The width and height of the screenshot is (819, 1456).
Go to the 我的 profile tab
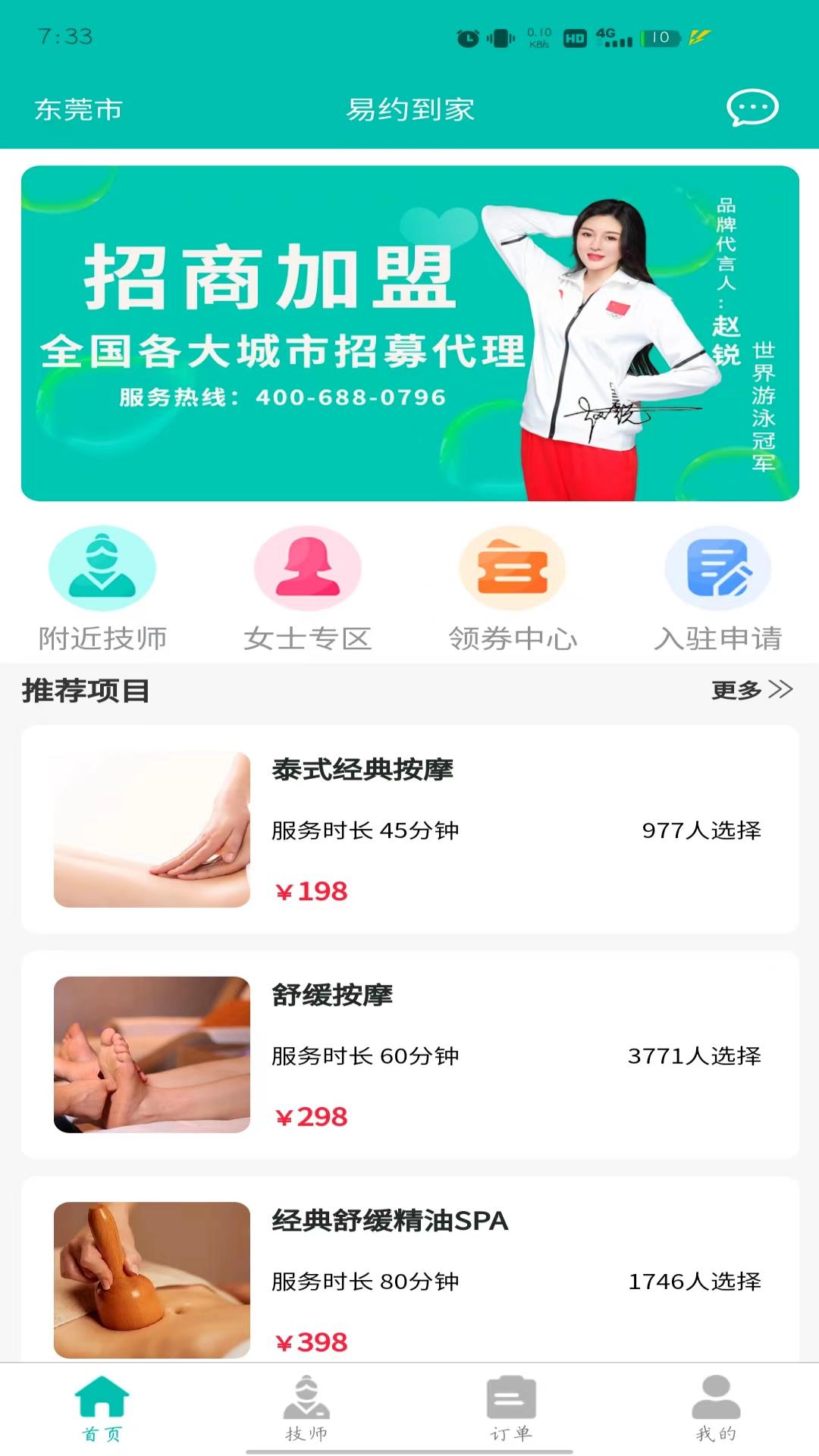pos(716,1409)
